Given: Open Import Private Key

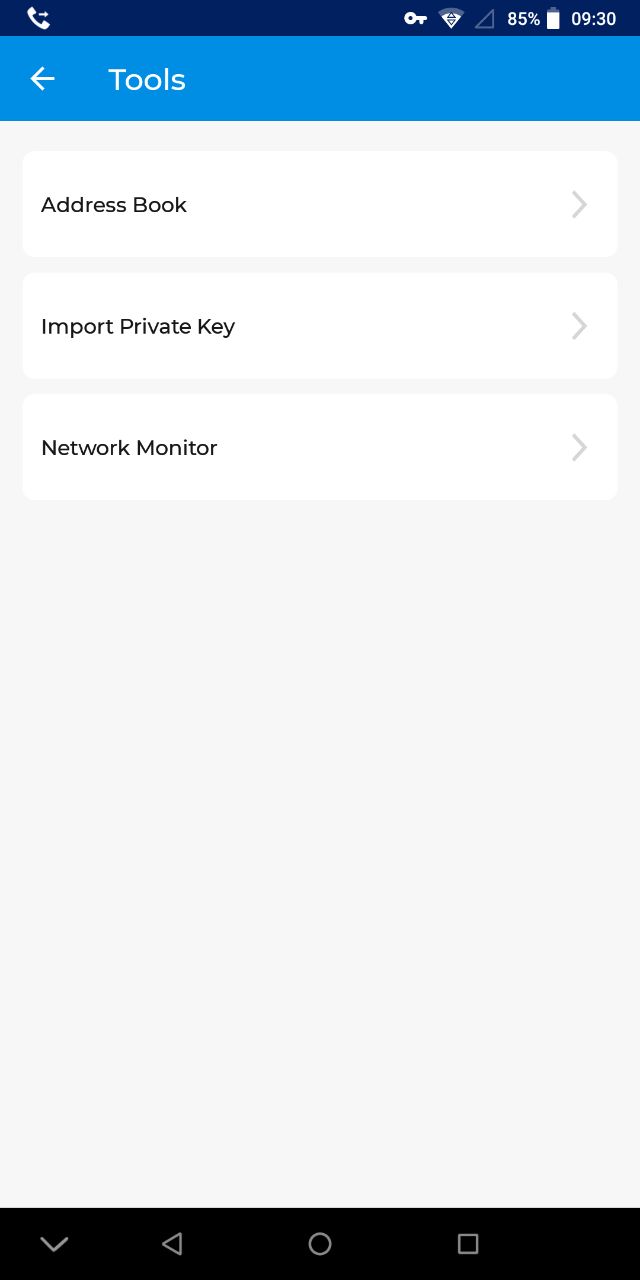Looking at the screenshot, I should pyautogui.click(x=320, y=326).
